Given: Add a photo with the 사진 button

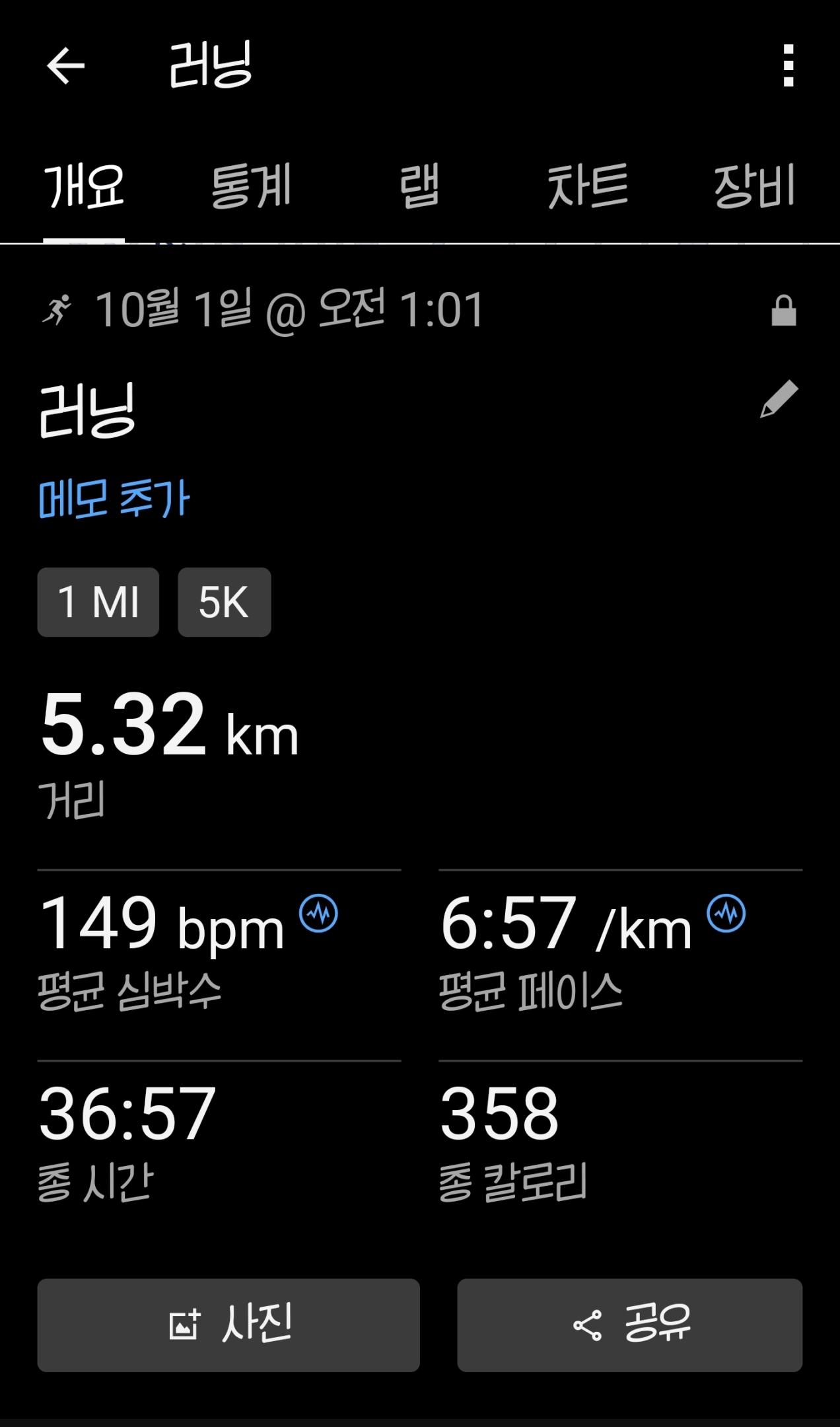Looking at the screenshot, I should (x=228, y=1325).
